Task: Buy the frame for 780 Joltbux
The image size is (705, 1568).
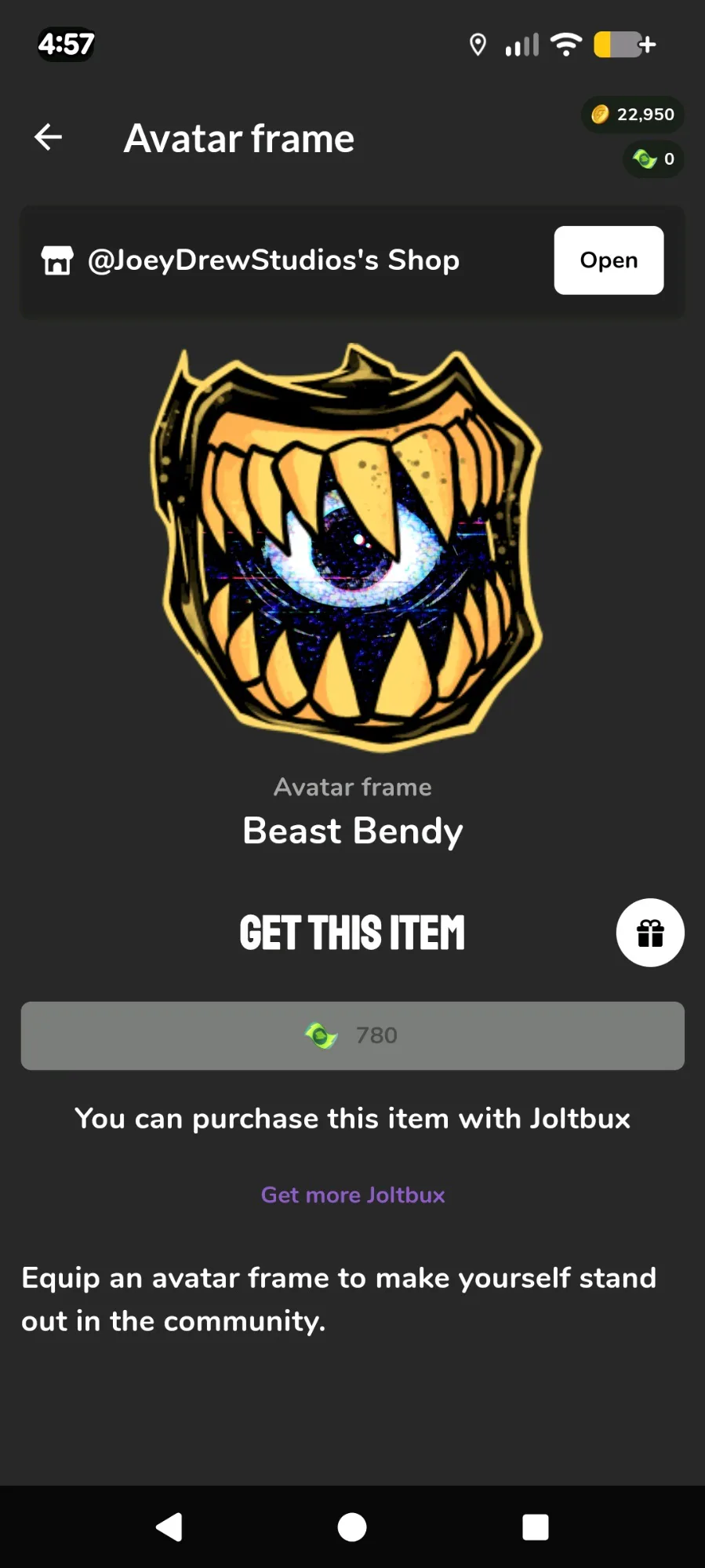Action: [352, 1035]
